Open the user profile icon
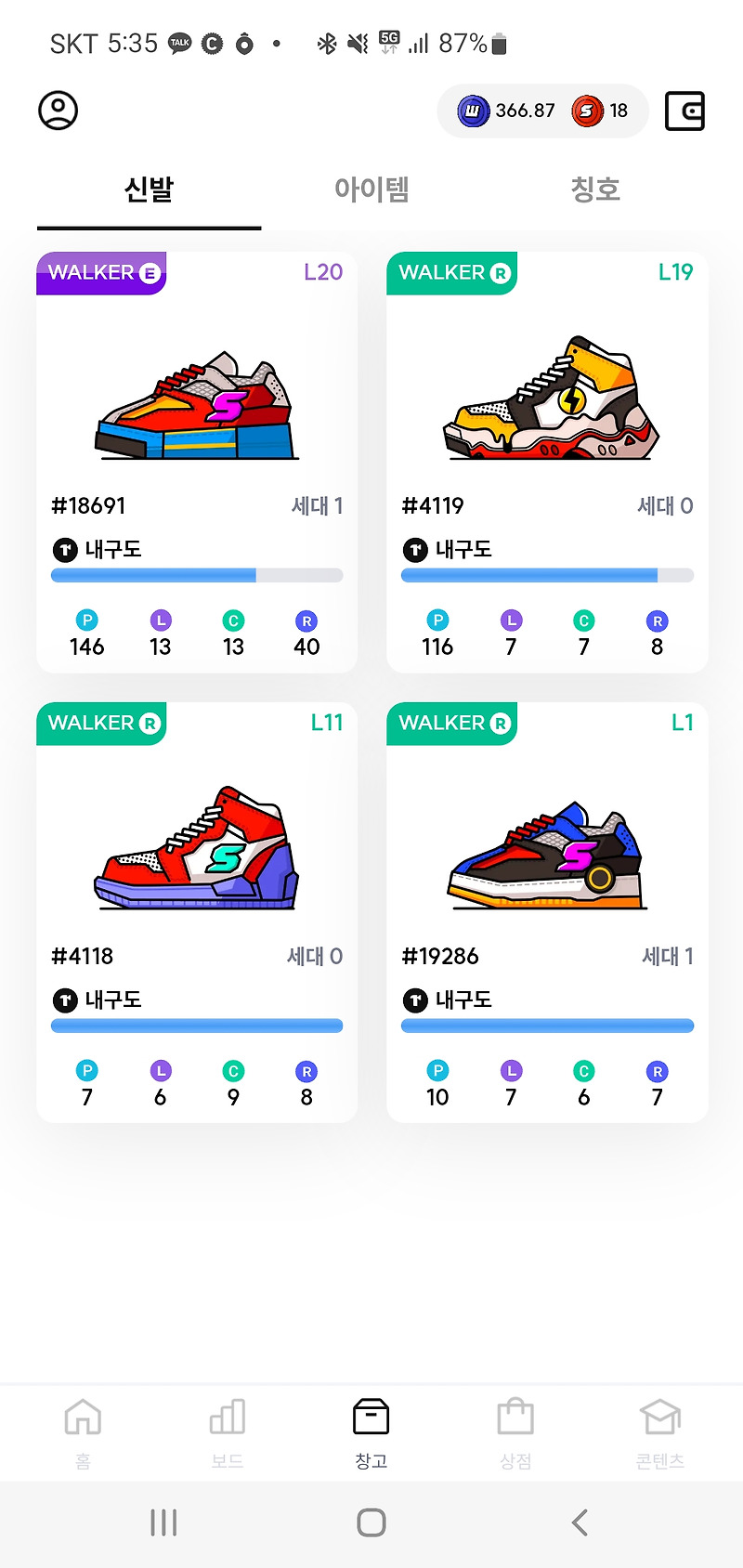 pyautogui.click(x=58, y=110)
